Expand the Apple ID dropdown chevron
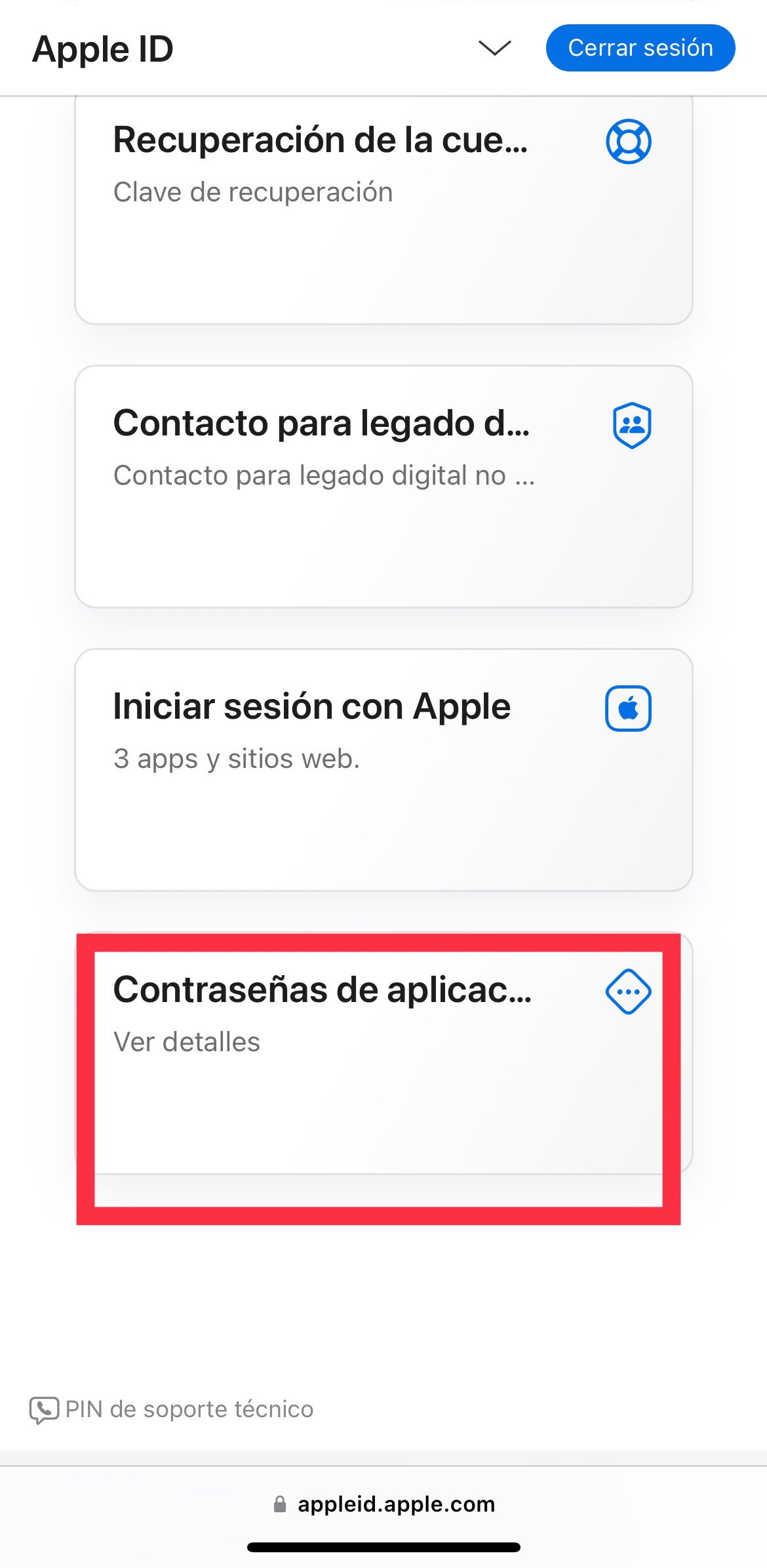The height and width of the screenshot is (1568, 767). (494, 48)
